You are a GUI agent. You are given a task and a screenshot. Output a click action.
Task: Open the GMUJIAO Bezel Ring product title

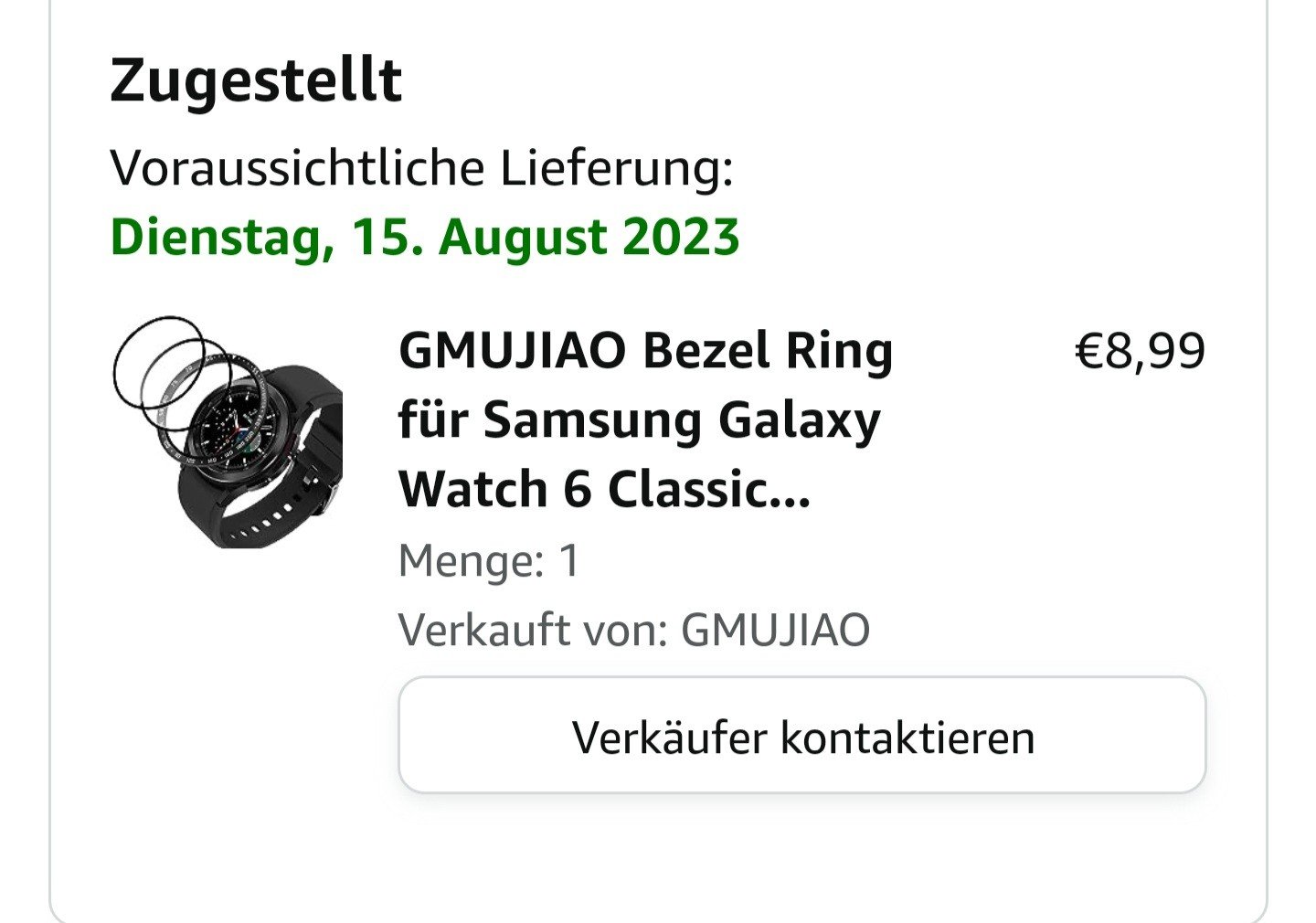(645, 420)
